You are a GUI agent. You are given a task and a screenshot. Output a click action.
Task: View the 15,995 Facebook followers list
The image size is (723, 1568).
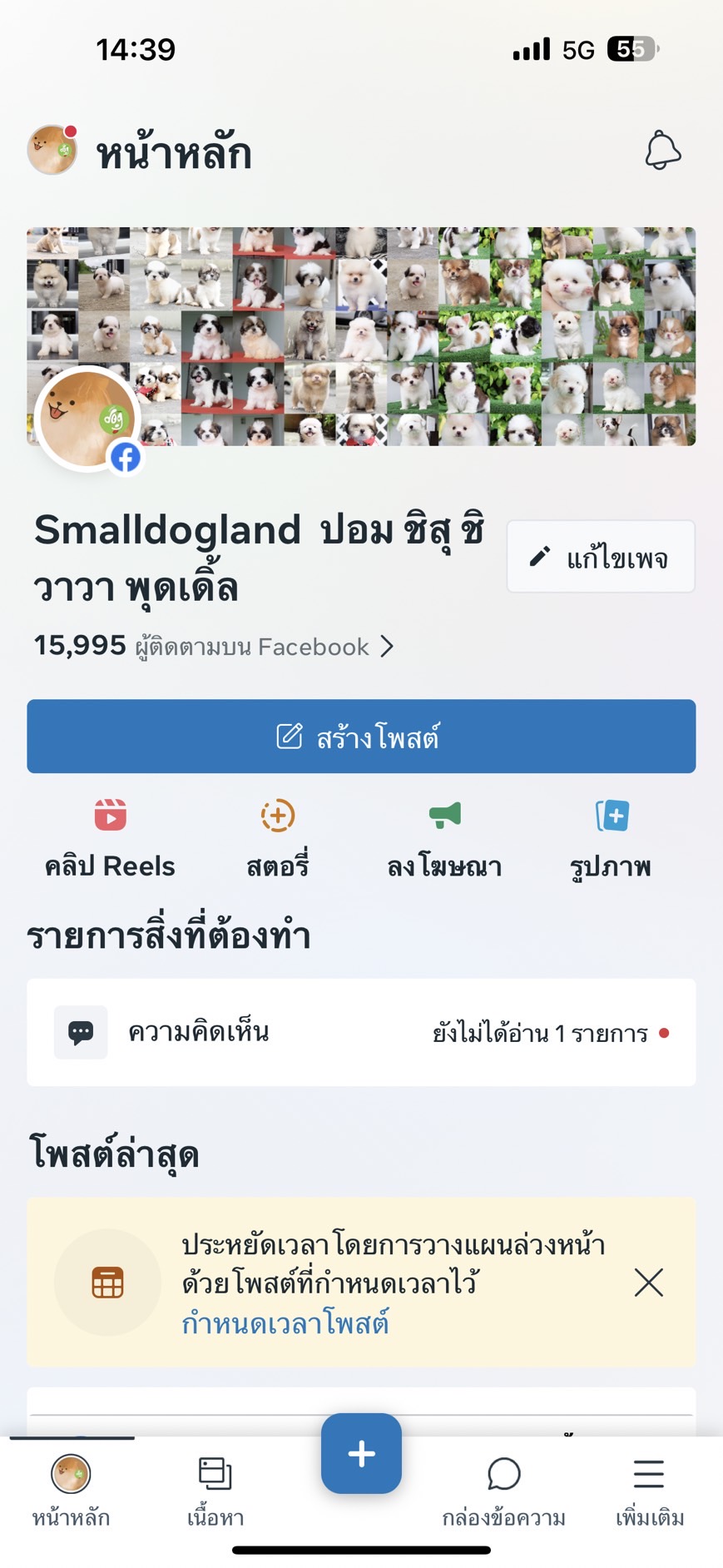click(x=213, y=647)
